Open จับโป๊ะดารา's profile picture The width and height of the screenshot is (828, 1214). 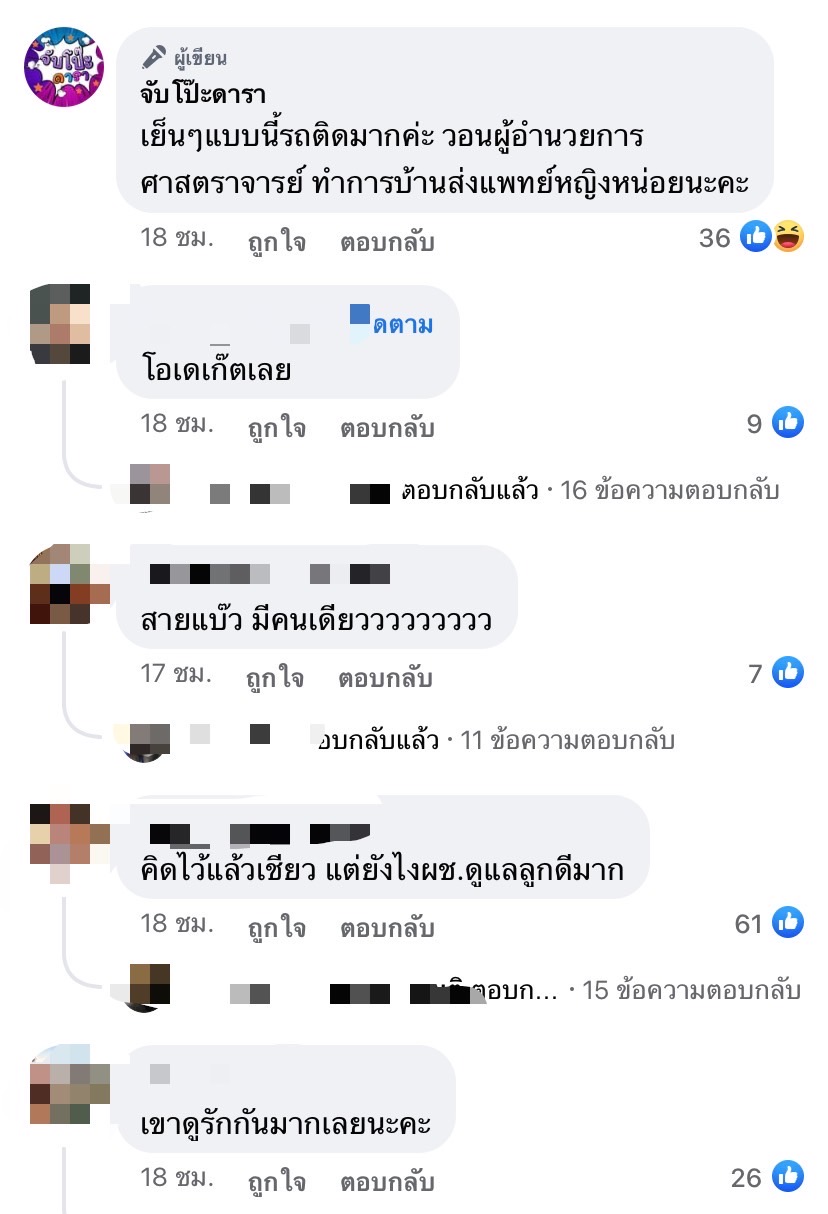point(64,67)
